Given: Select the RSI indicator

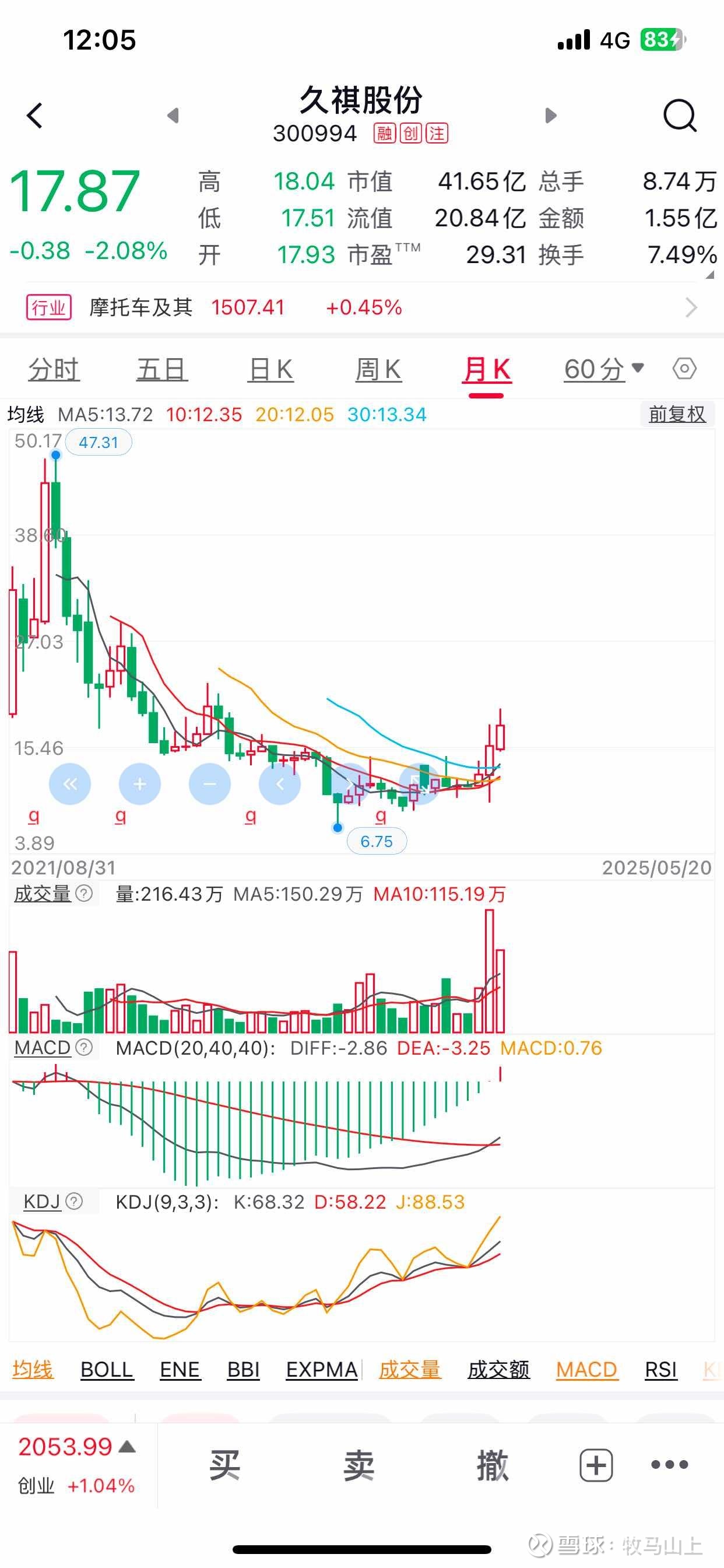Looking at the screenshot, I should point(661,1370).
